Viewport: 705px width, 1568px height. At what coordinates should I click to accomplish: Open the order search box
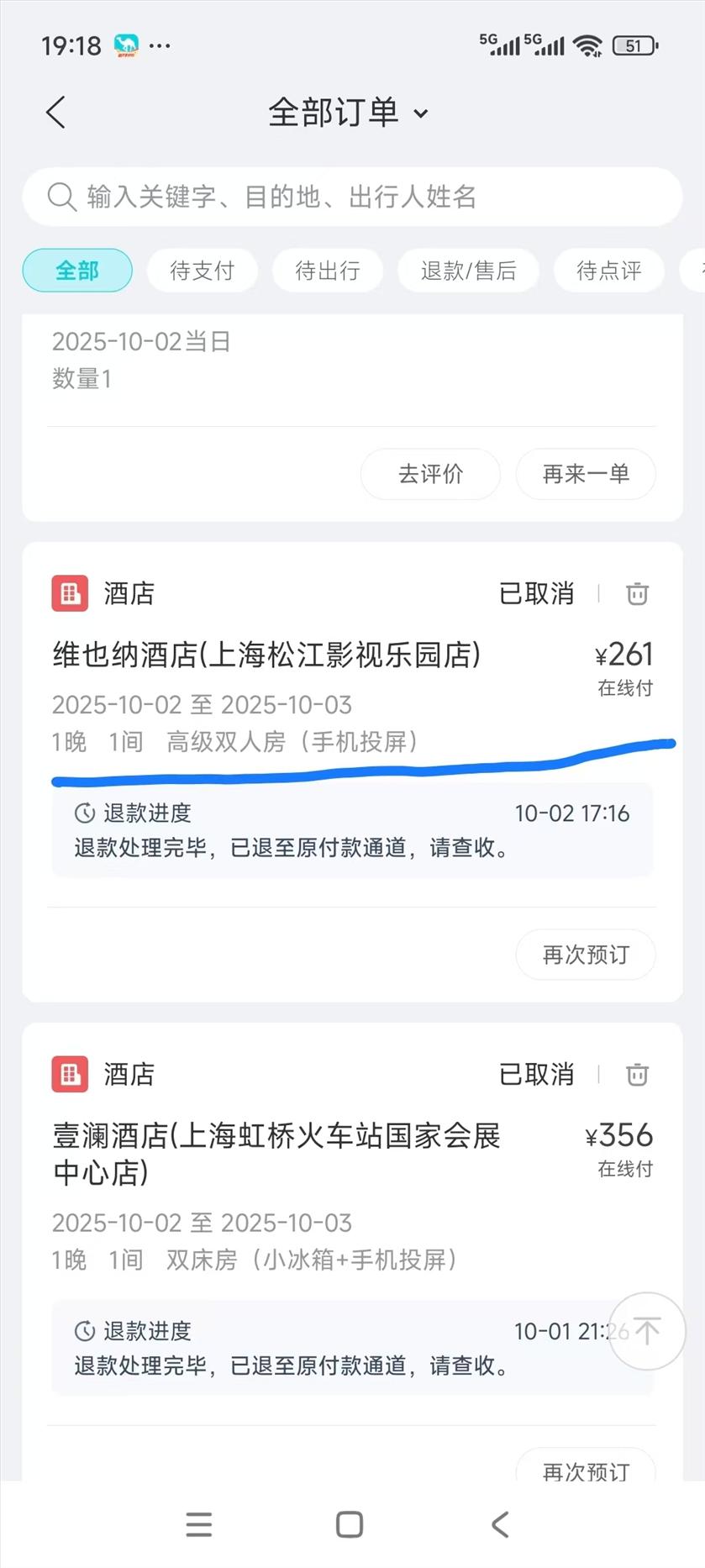(352, 197)
